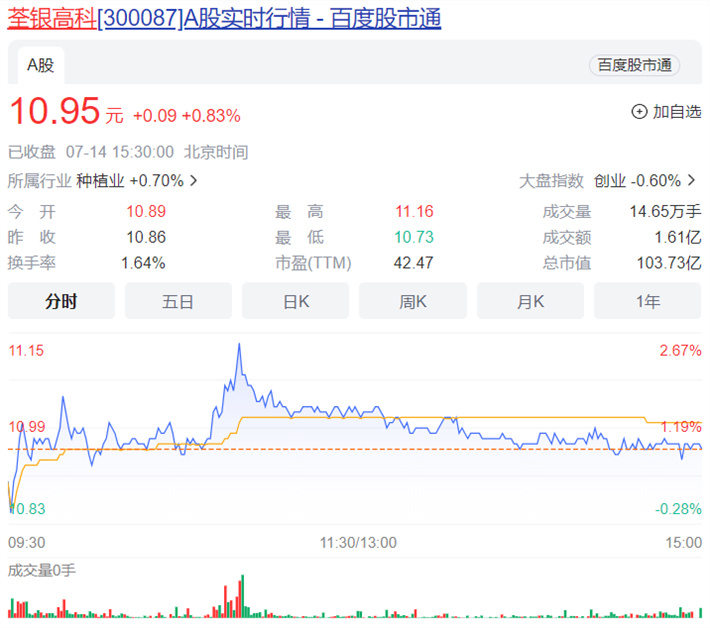Add the stock with 加自选
Viewport: 710px width, 628px height.
coord(667,112)
